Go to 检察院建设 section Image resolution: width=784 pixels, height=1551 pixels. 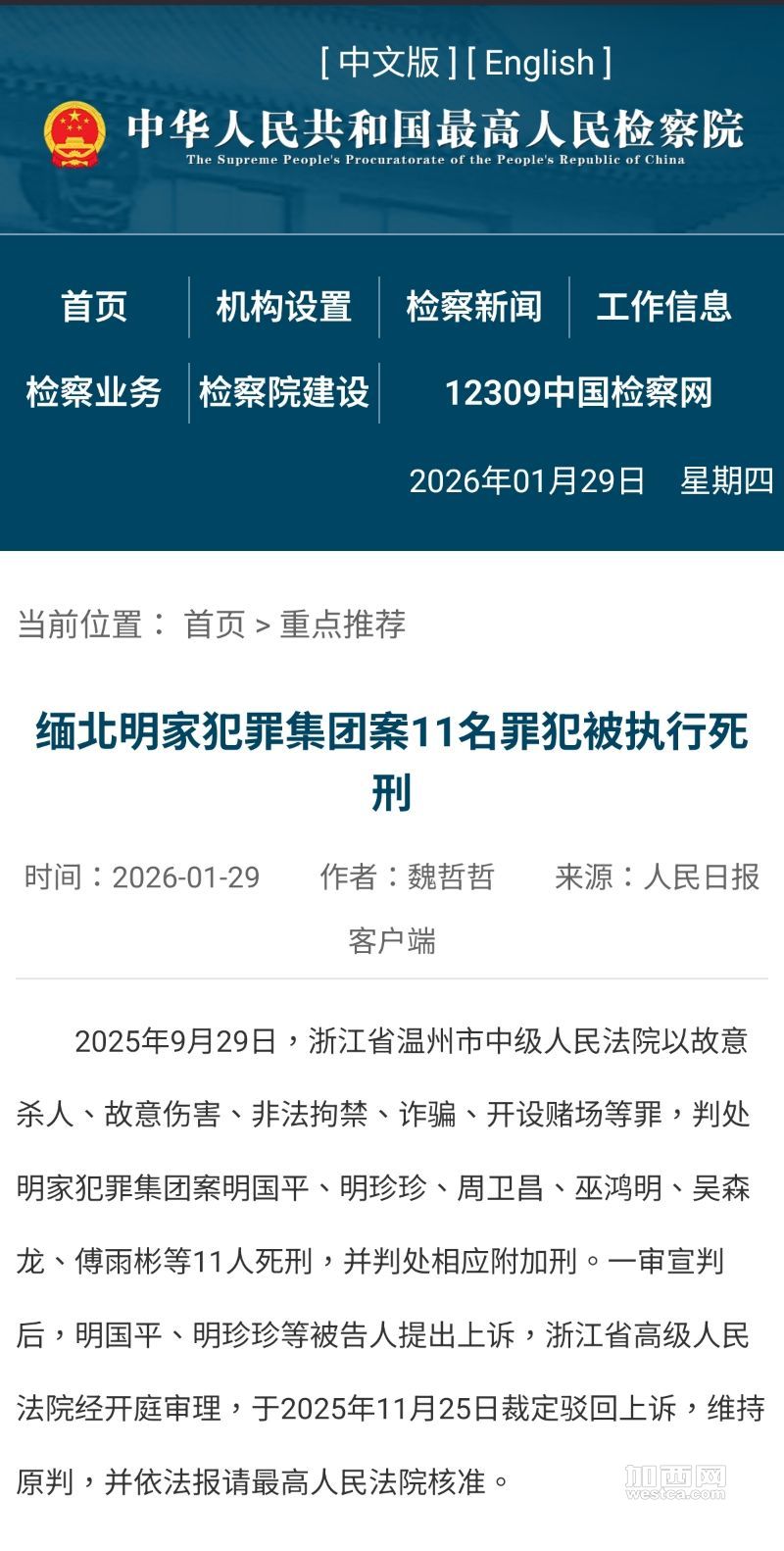coord(284,392)
